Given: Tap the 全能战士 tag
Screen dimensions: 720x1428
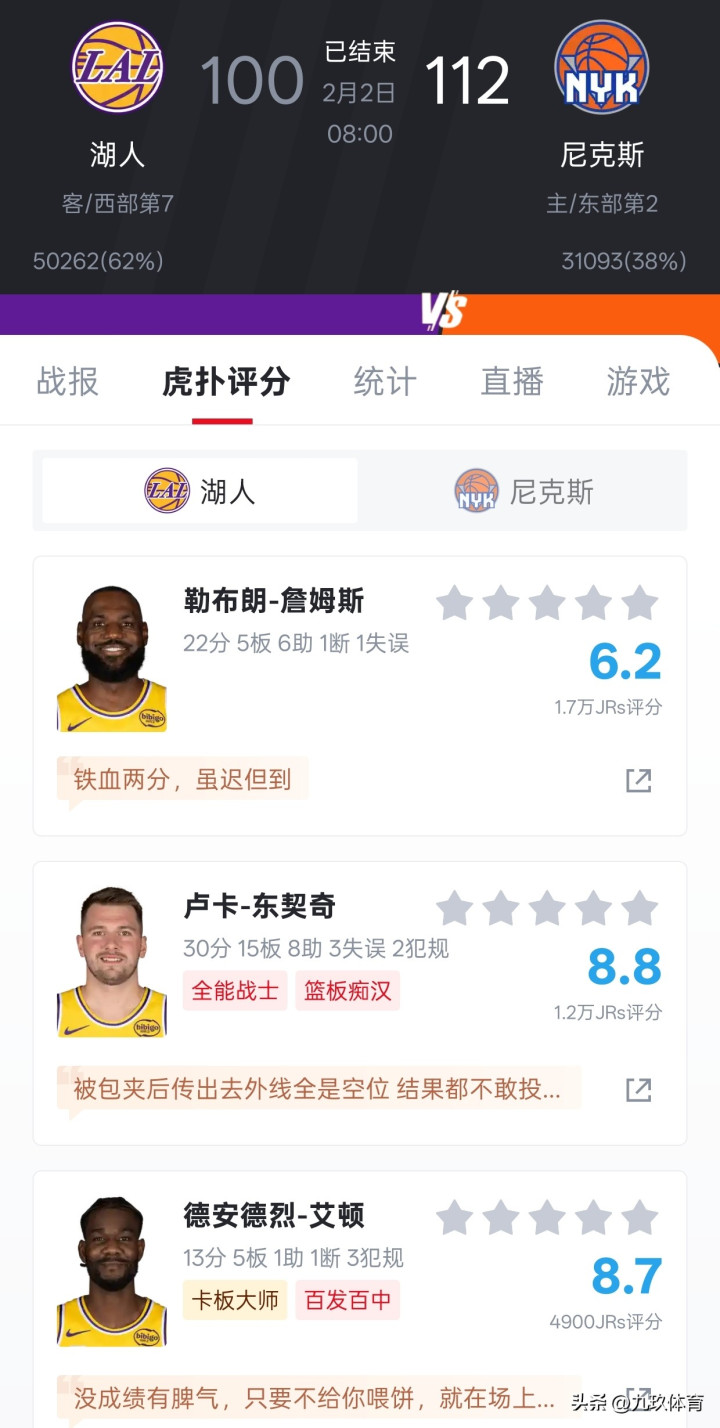Looking at the screenshot, I should coord(235,991).
